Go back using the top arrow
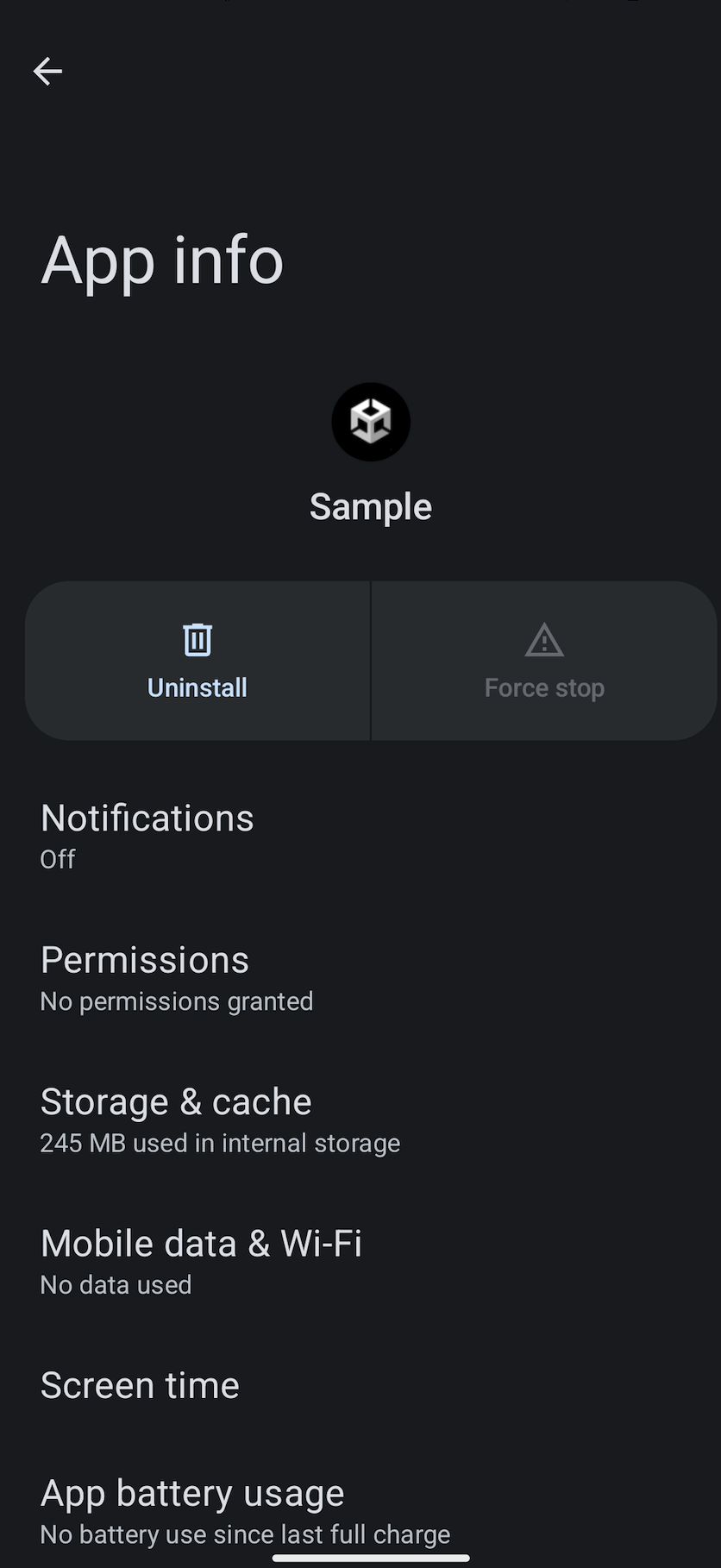The image size is (721, 1568). click(x=47, y=71)
